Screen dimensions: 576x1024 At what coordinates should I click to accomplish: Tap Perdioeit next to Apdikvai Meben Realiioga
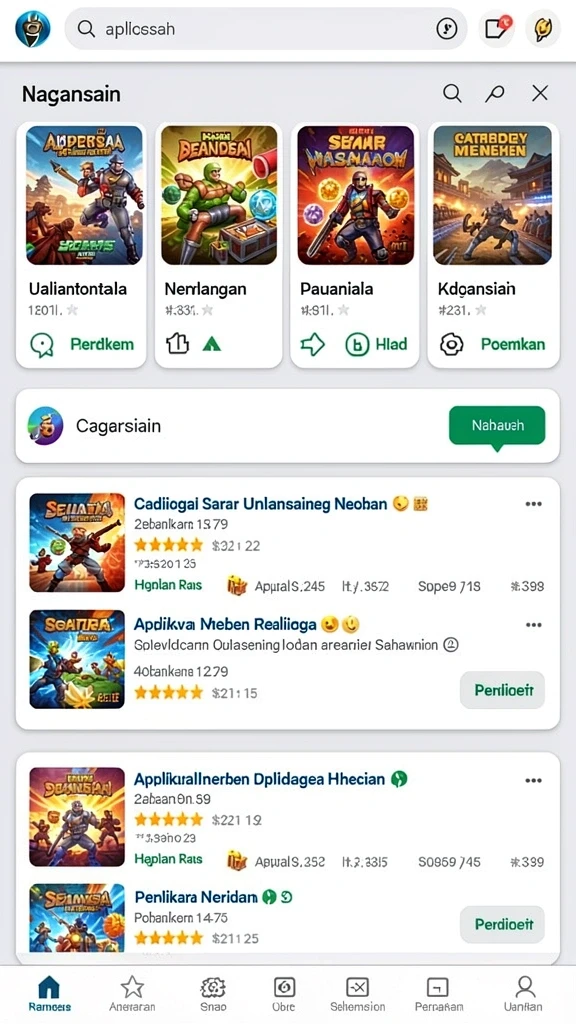click(502, 690)
